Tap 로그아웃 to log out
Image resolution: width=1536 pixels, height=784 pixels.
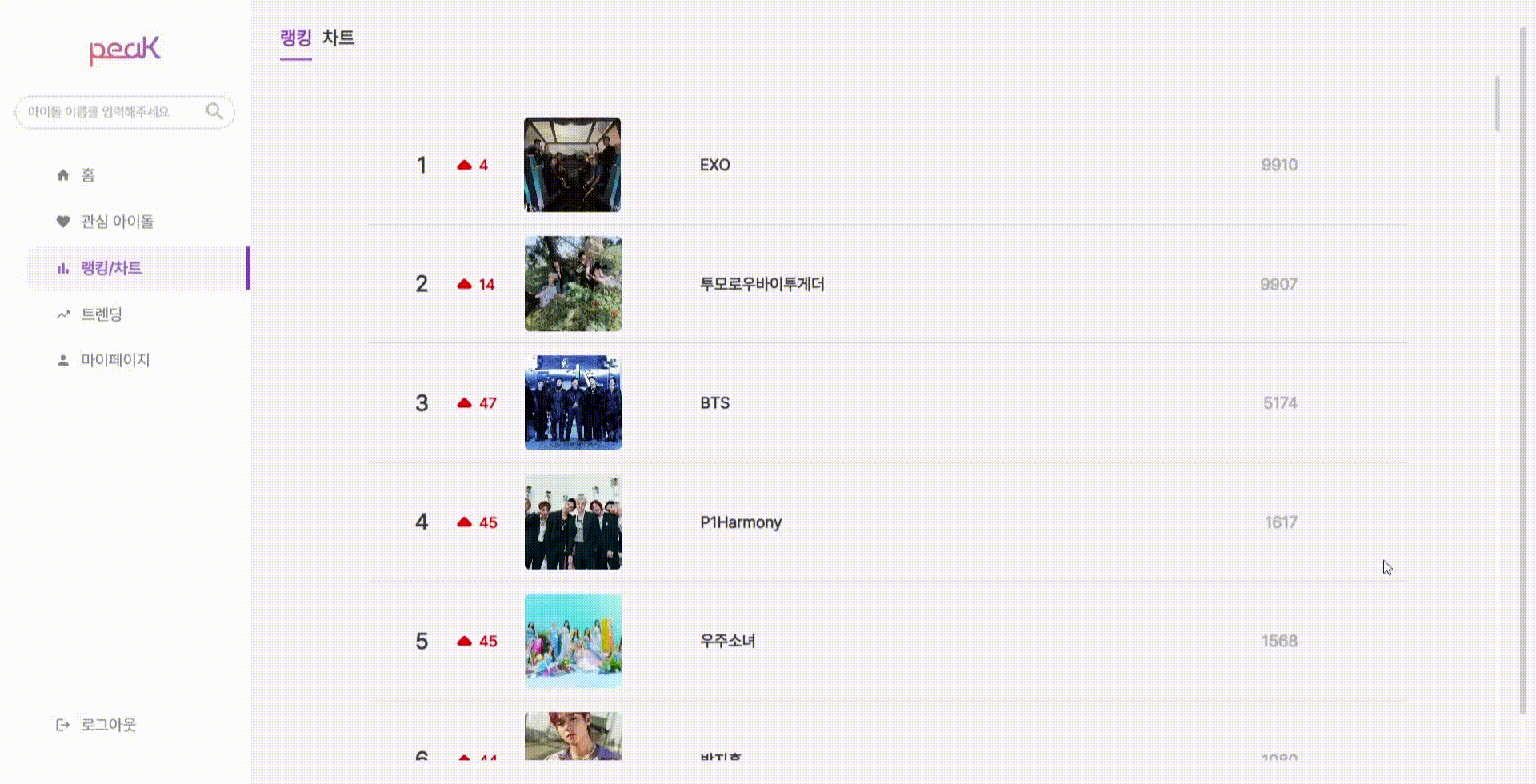[108, 725]
